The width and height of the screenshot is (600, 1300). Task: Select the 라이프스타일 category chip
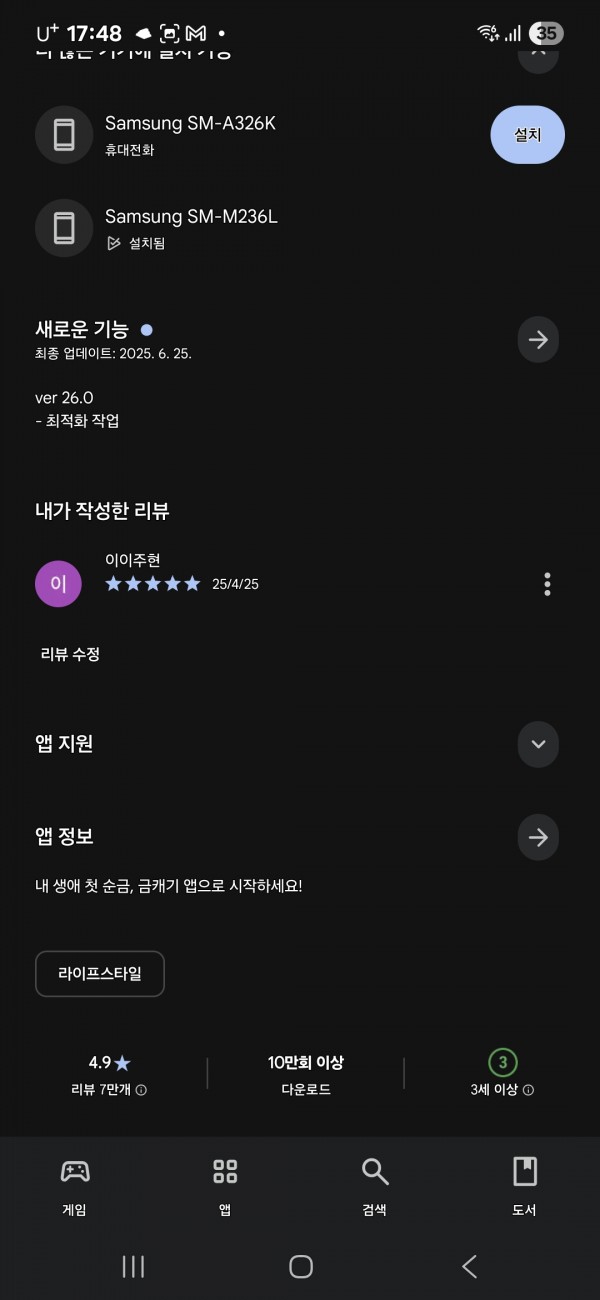100,973
